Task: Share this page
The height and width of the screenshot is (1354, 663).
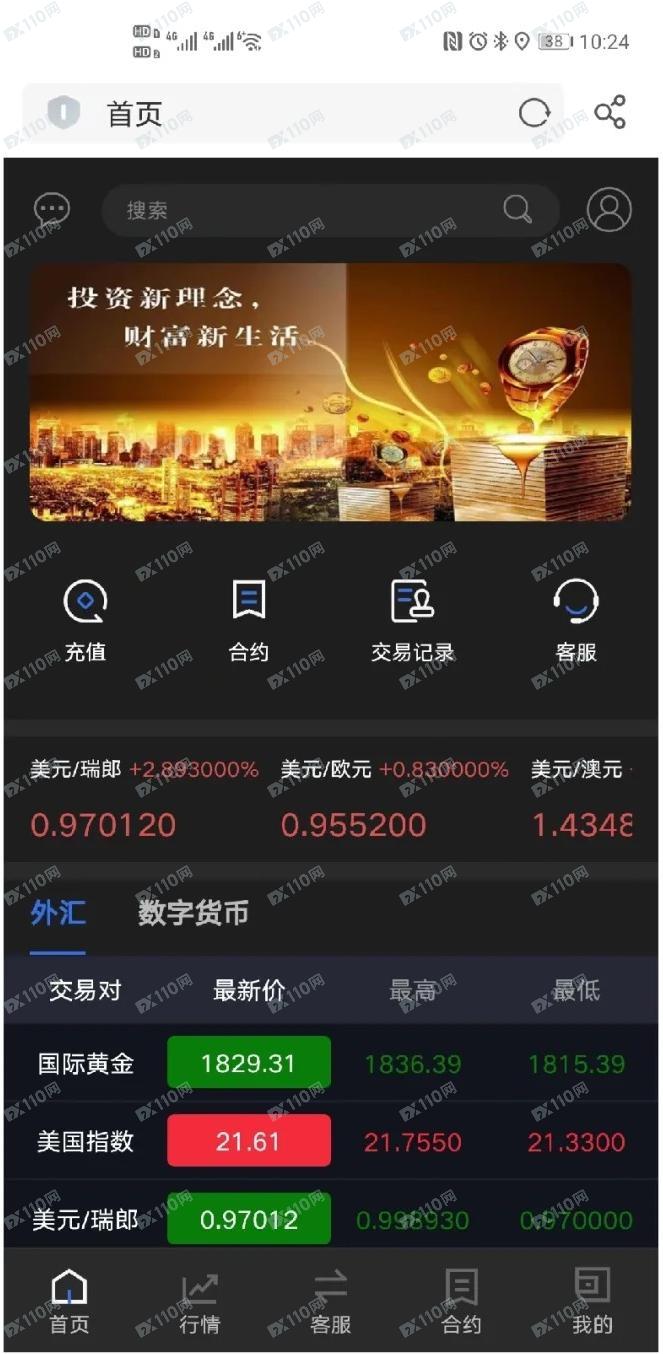Action: click(609, 112)
